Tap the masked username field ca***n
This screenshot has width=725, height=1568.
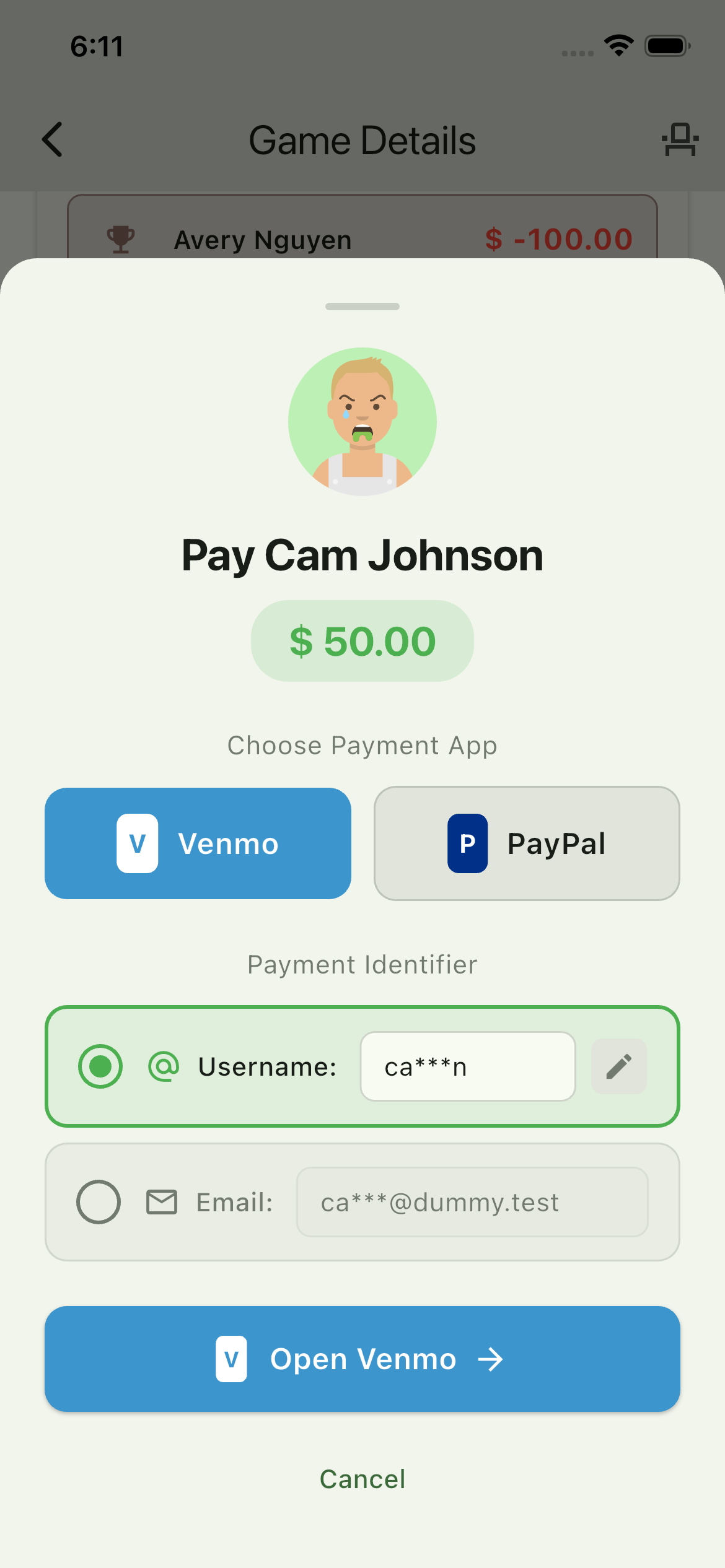467,1066
